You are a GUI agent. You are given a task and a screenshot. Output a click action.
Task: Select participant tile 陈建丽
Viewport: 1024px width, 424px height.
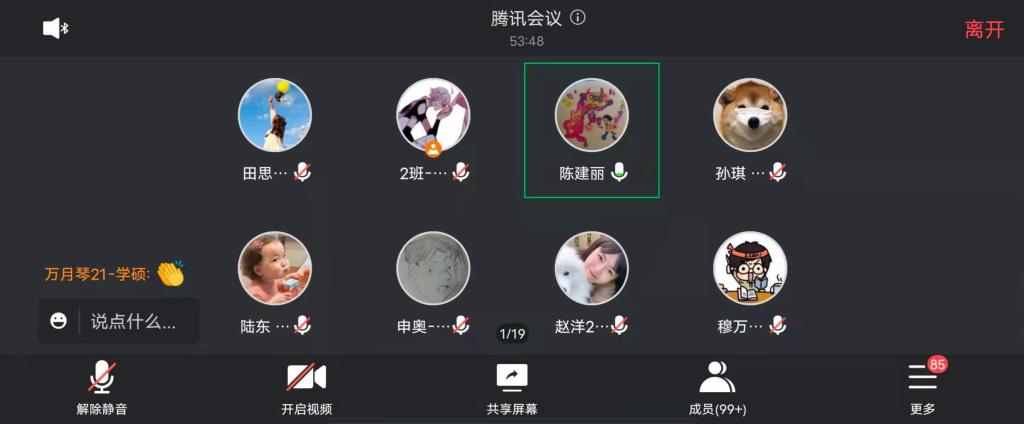tap(592, 130)
